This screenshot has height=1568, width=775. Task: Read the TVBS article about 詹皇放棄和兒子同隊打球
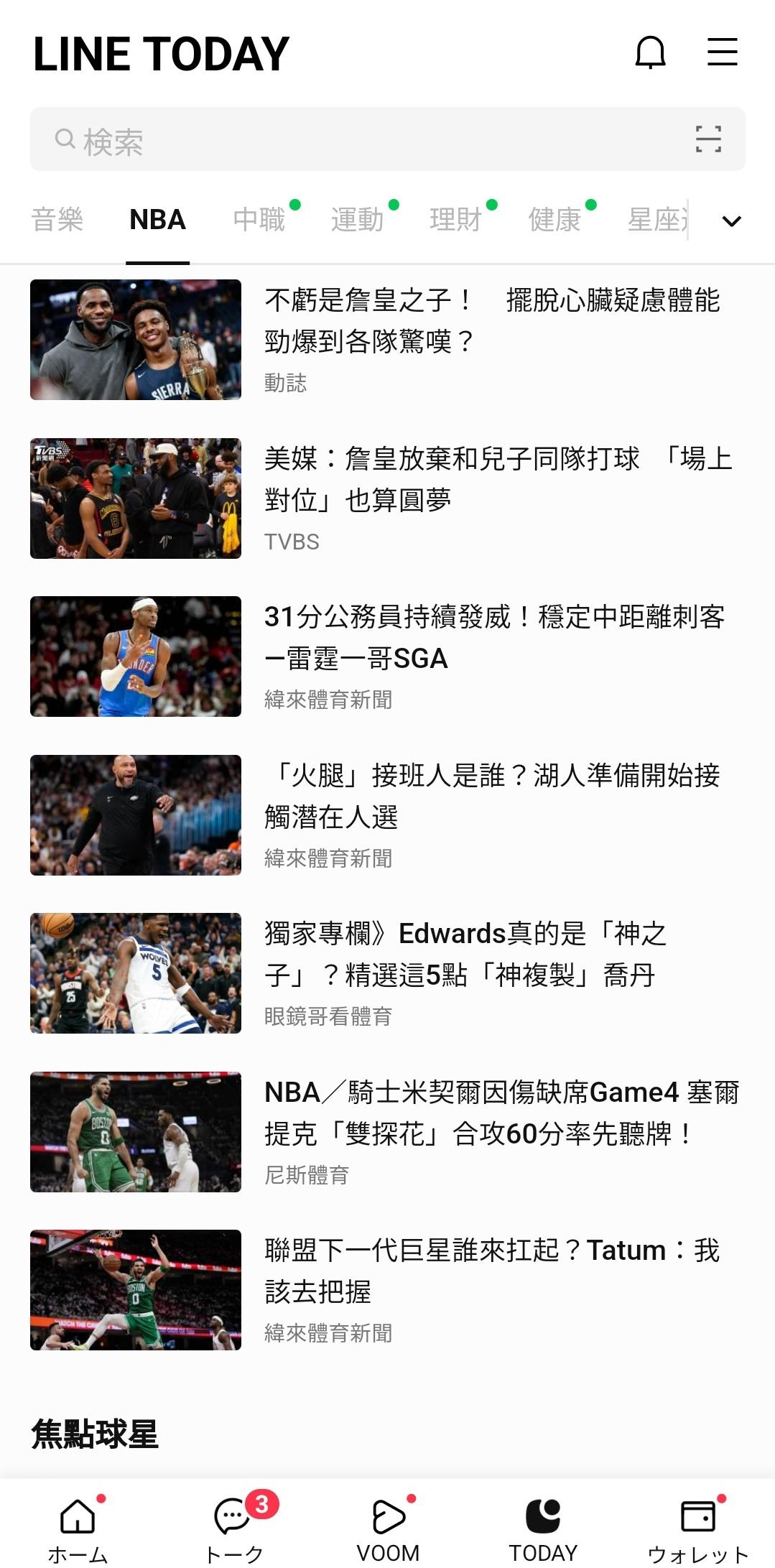(x=388, y=498)
